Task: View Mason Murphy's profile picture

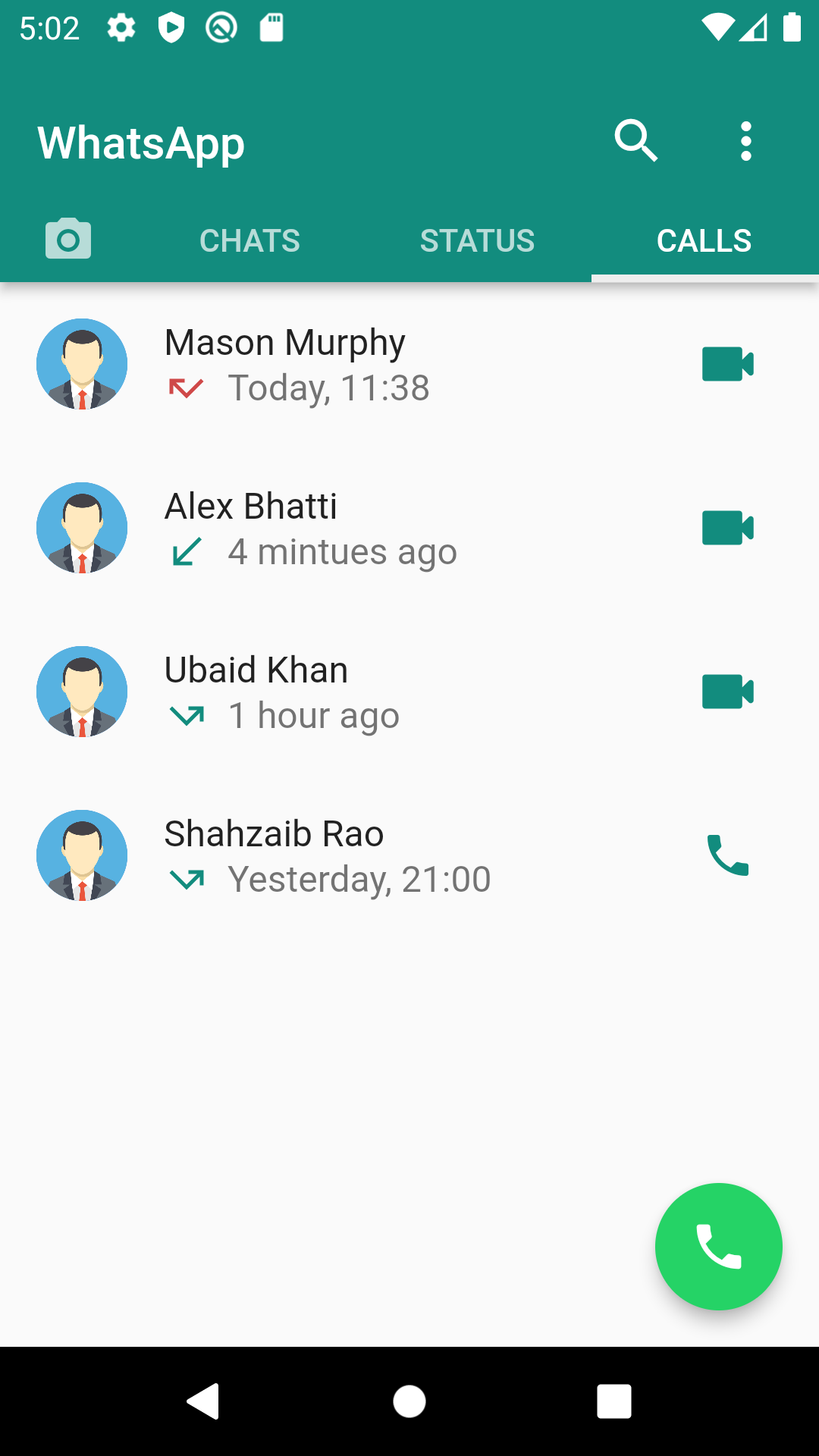Action: point(81,364)
